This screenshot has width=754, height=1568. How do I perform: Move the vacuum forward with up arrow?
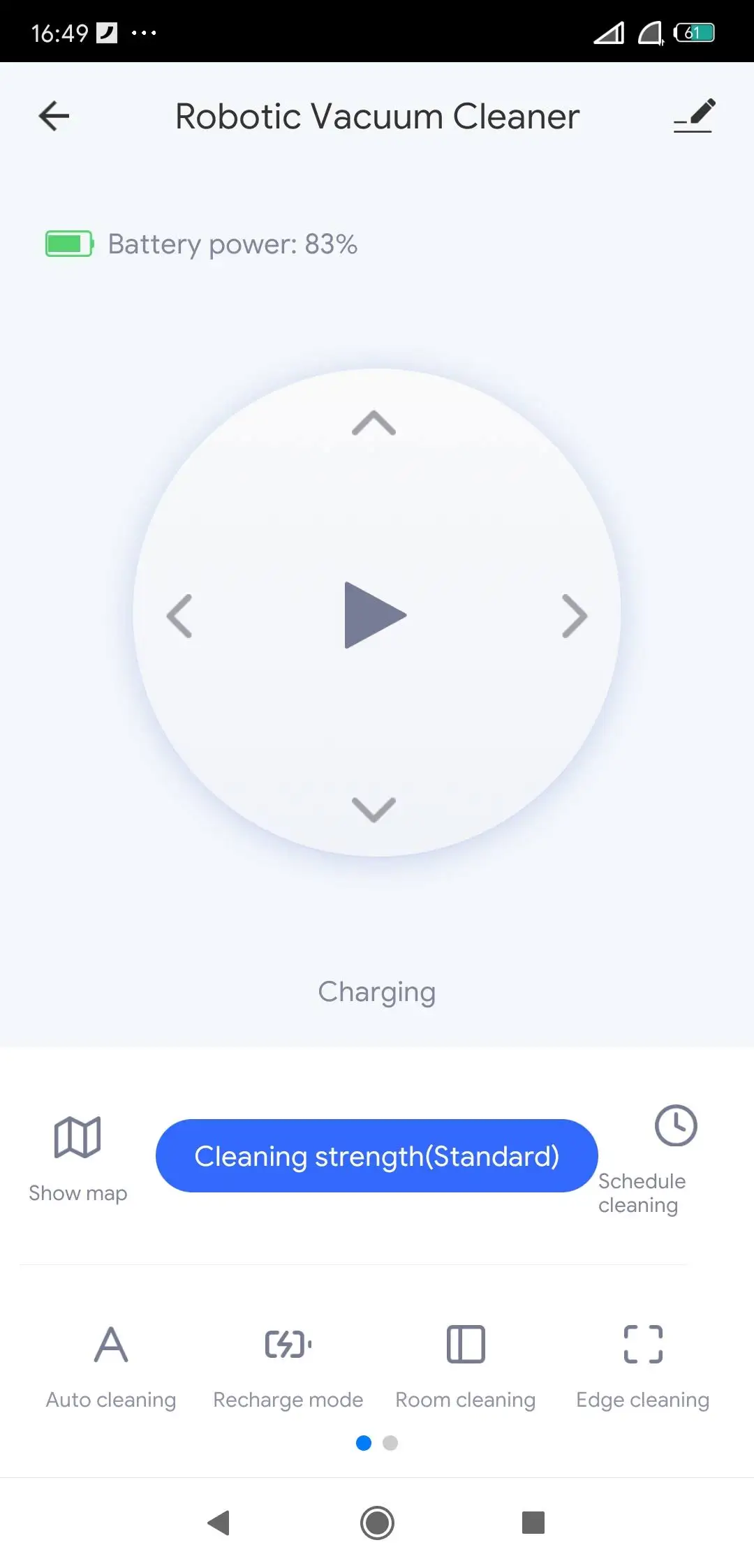374,422
